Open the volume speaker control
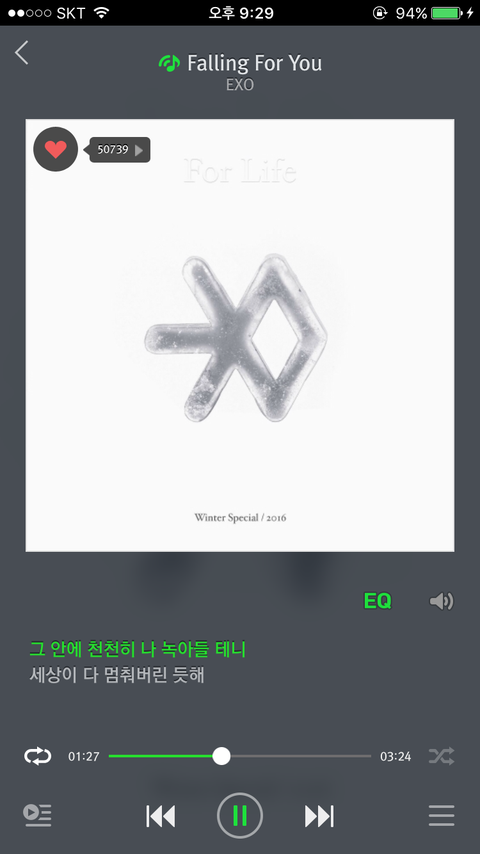Image resolution: width=480 pixels, height=854 pixels. [x=441, y=601]
